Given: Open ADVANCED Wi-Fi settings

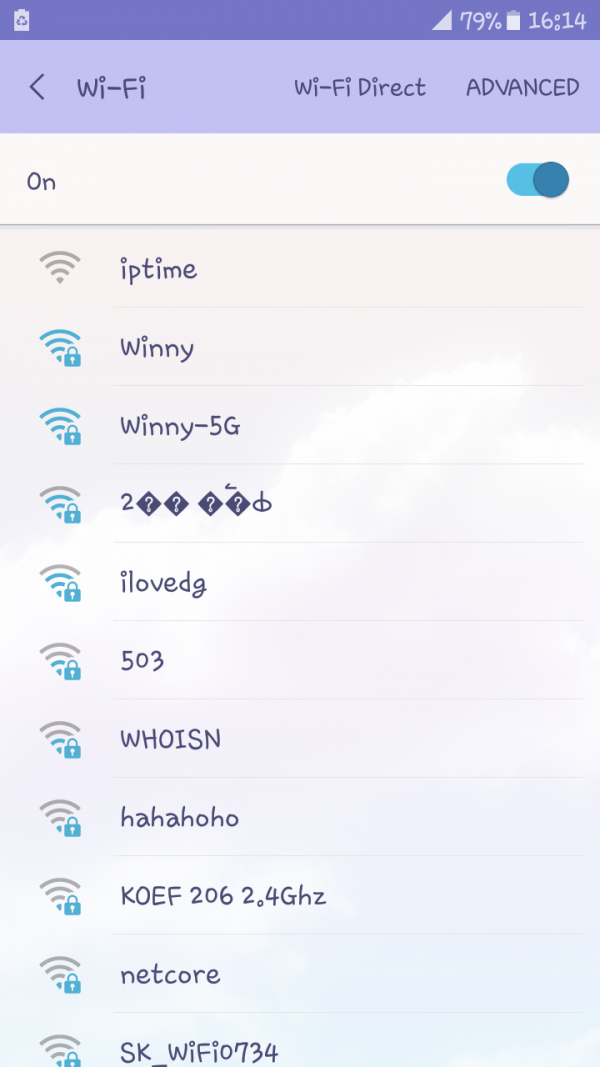Looking at the screenshot, I should click(522, 87).
